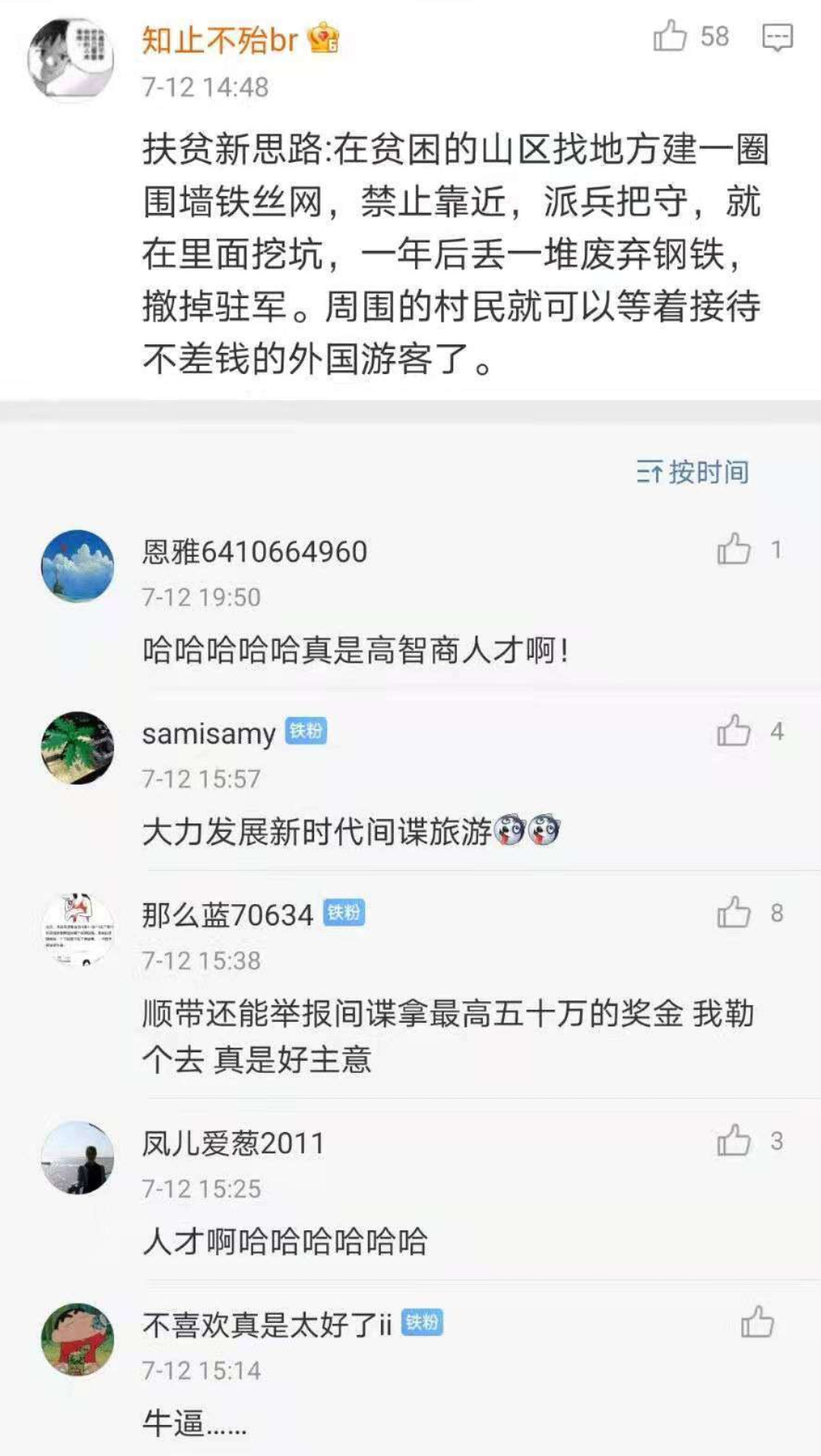Open 知止不殆br's profile avatar
Image resolution: width=821 pixels, height=1456 pixels.
point(71,60)
